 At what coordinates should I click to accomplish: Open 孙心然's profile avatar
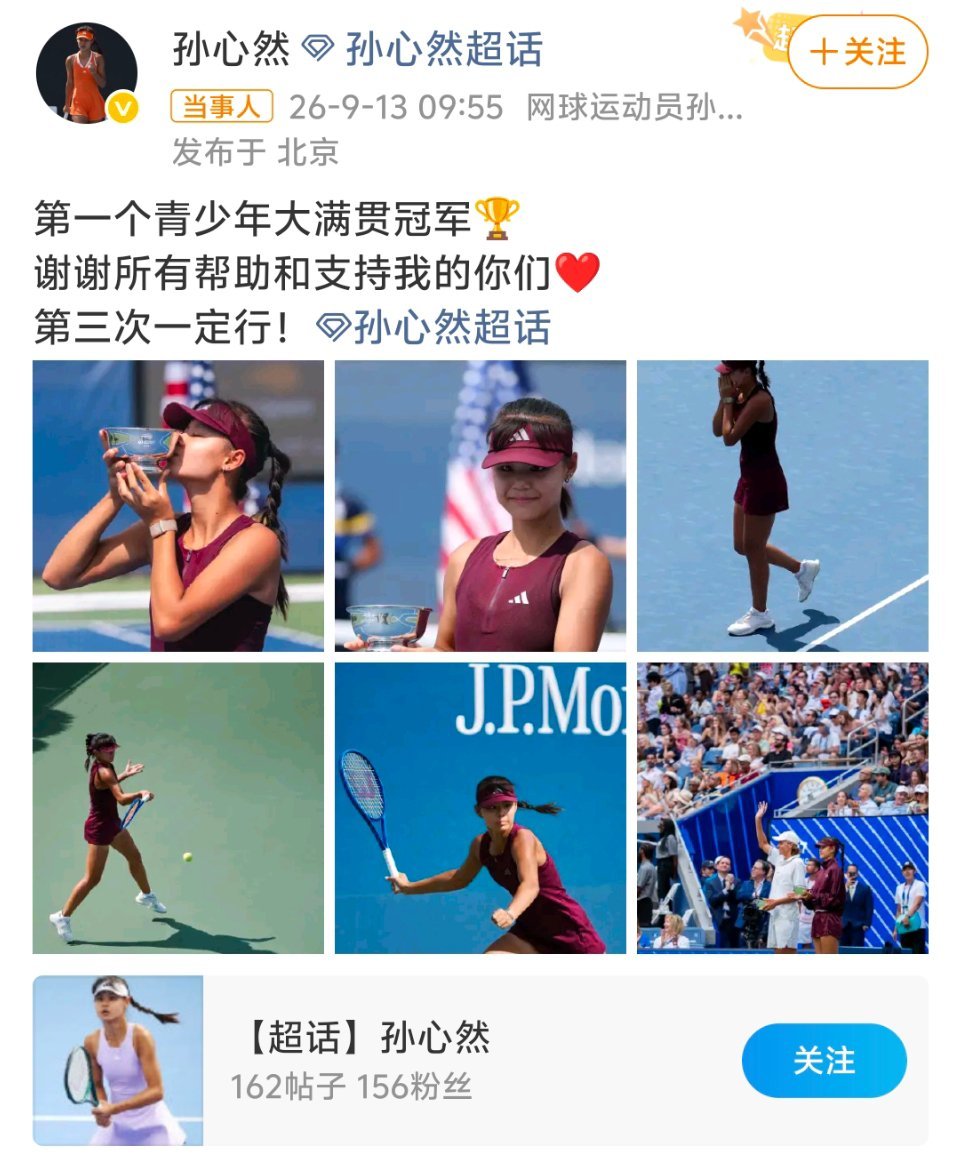pyautogui.click(x=86, y=73)
